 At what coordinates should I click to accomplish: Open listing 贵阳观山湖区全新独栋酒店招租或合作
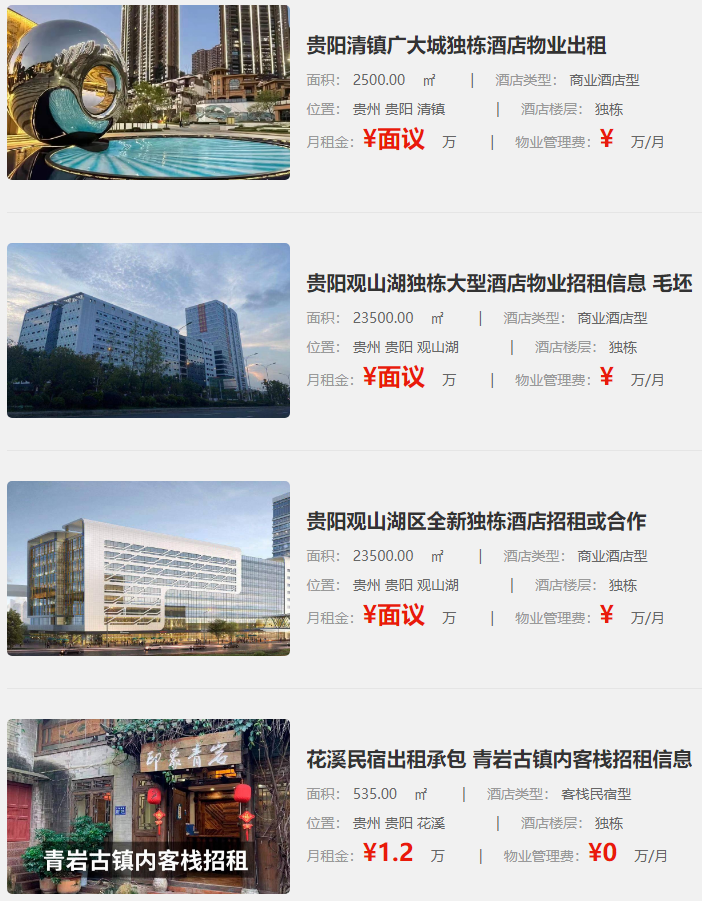click(x=476, y=522)
